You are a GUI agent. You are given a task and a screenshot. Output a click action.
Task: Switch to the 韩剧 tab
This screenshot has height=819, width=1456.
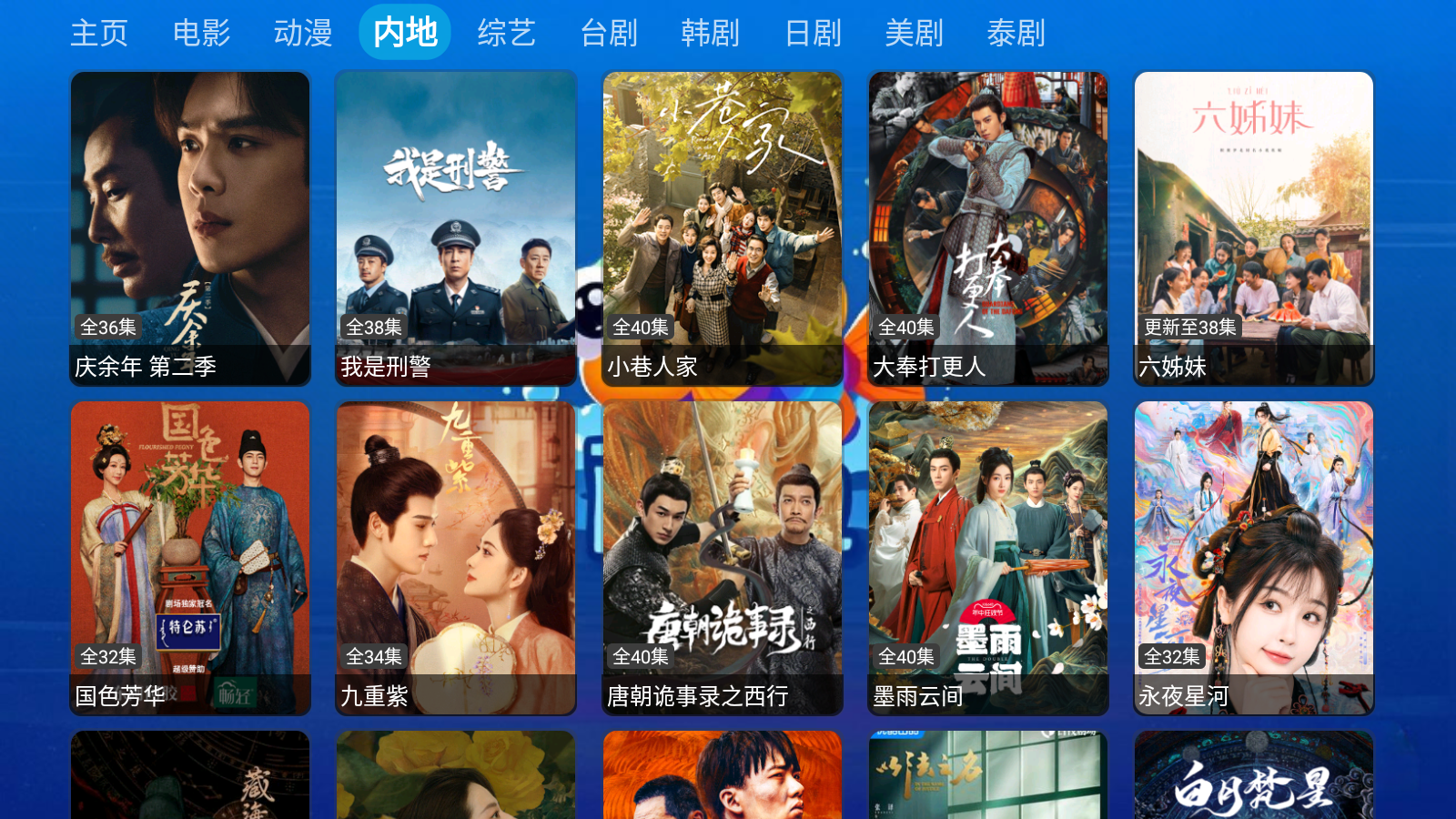711,33
